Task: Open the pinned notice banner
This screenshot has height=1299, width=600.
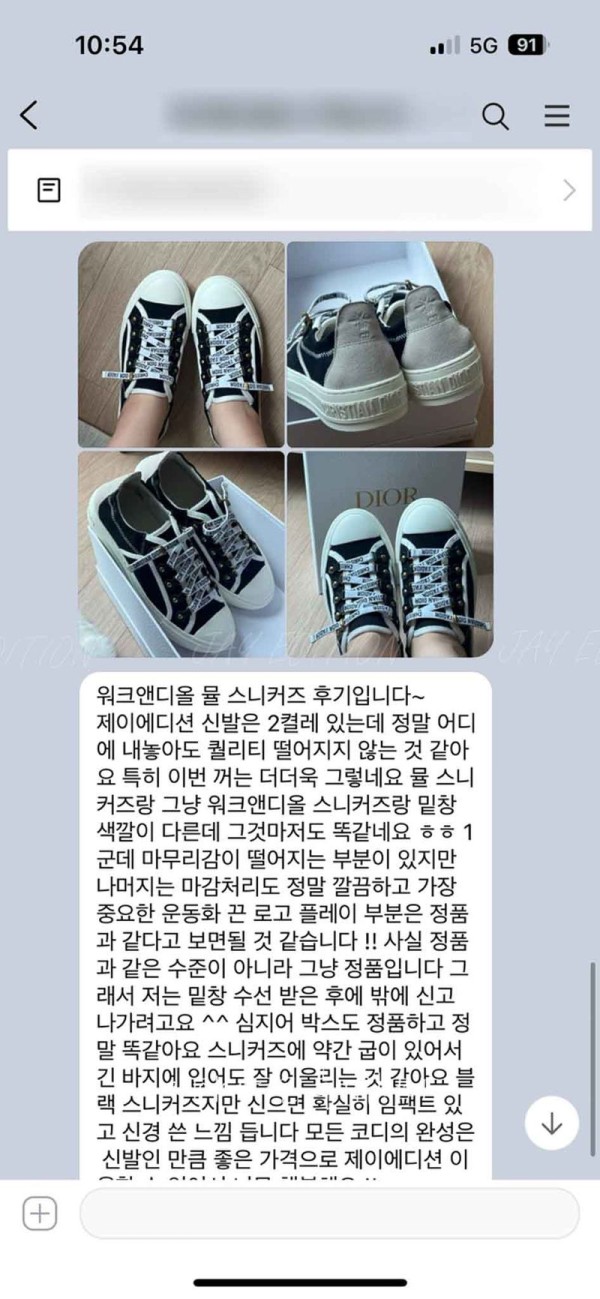Action: tap(300, 190)
